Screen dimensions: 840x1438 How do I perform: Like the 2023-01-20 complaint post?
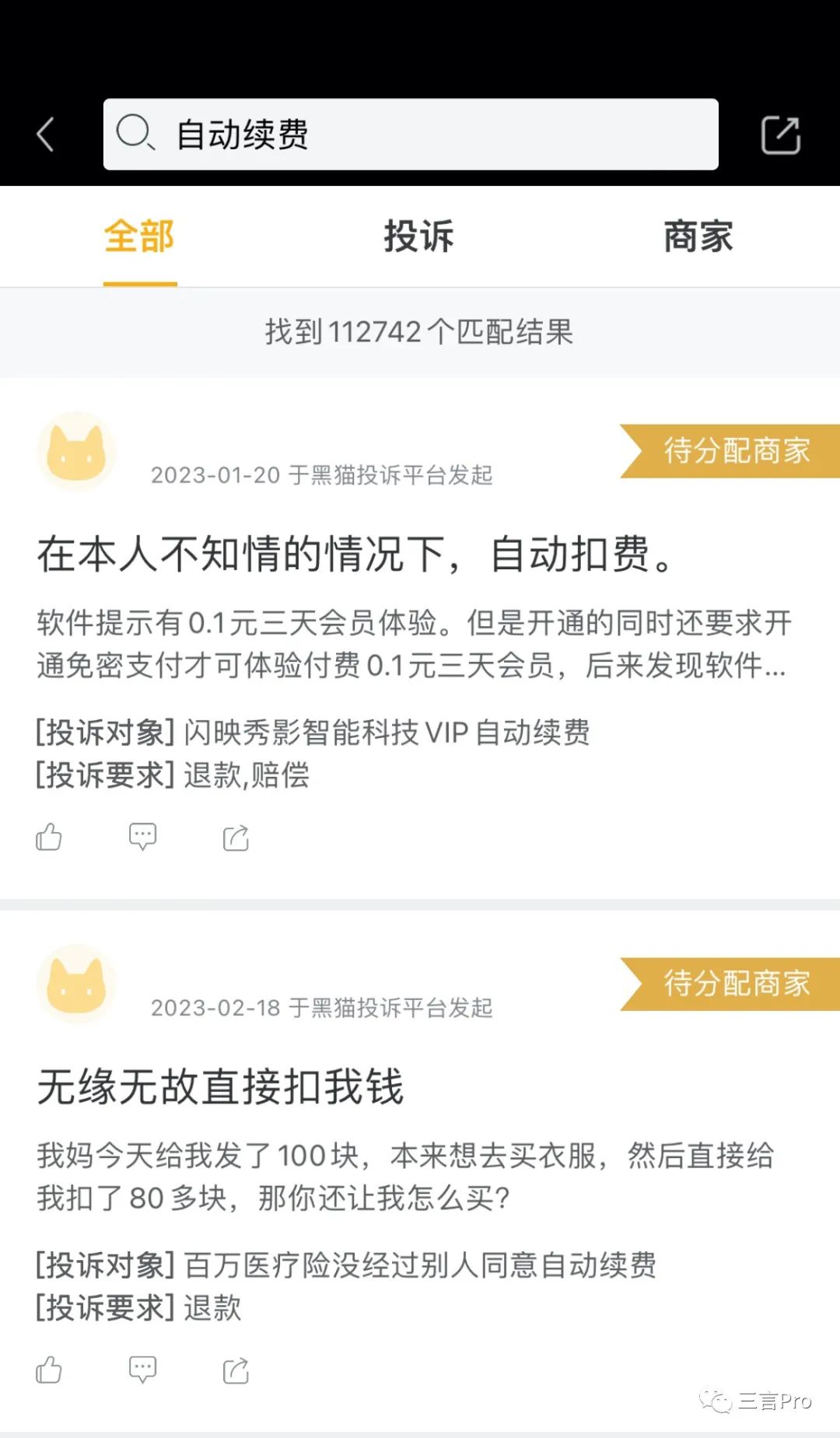click(49, 838)
